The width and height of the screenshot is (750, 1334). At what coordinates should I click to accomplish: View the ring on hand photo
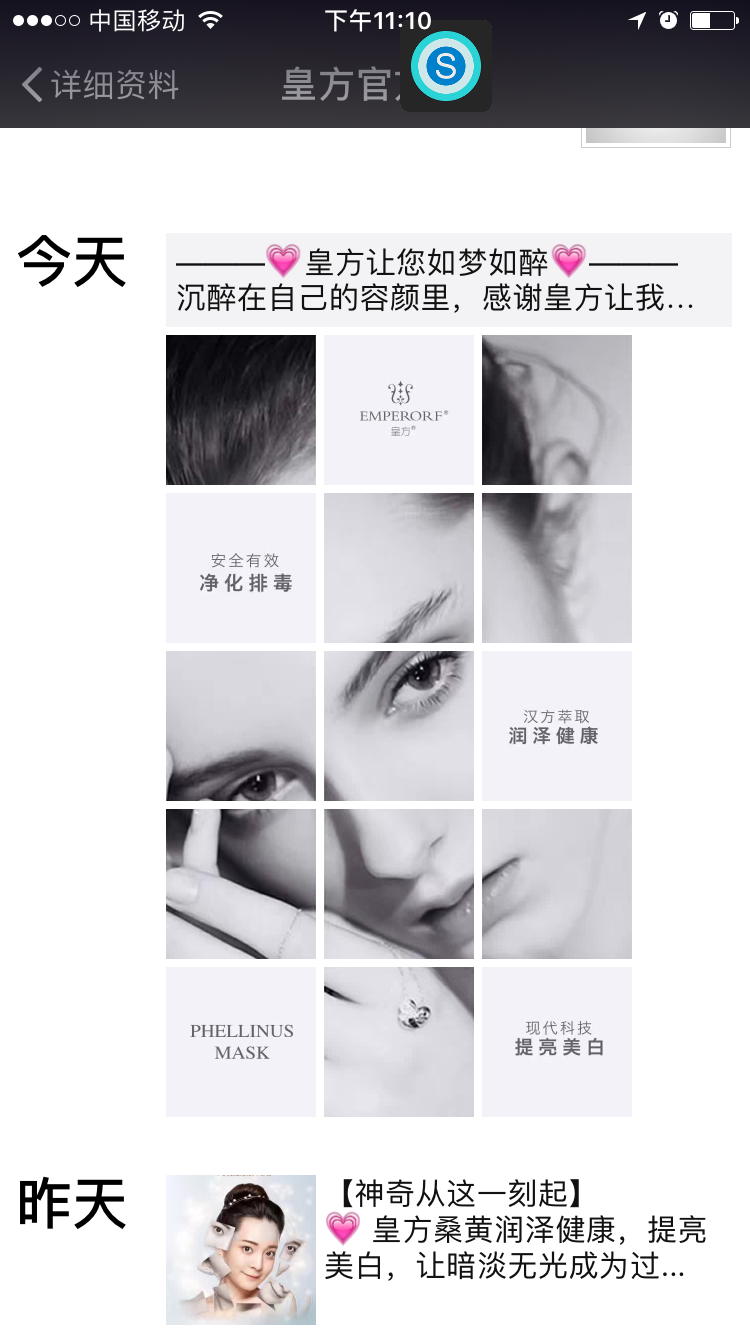coord(399,1041)
